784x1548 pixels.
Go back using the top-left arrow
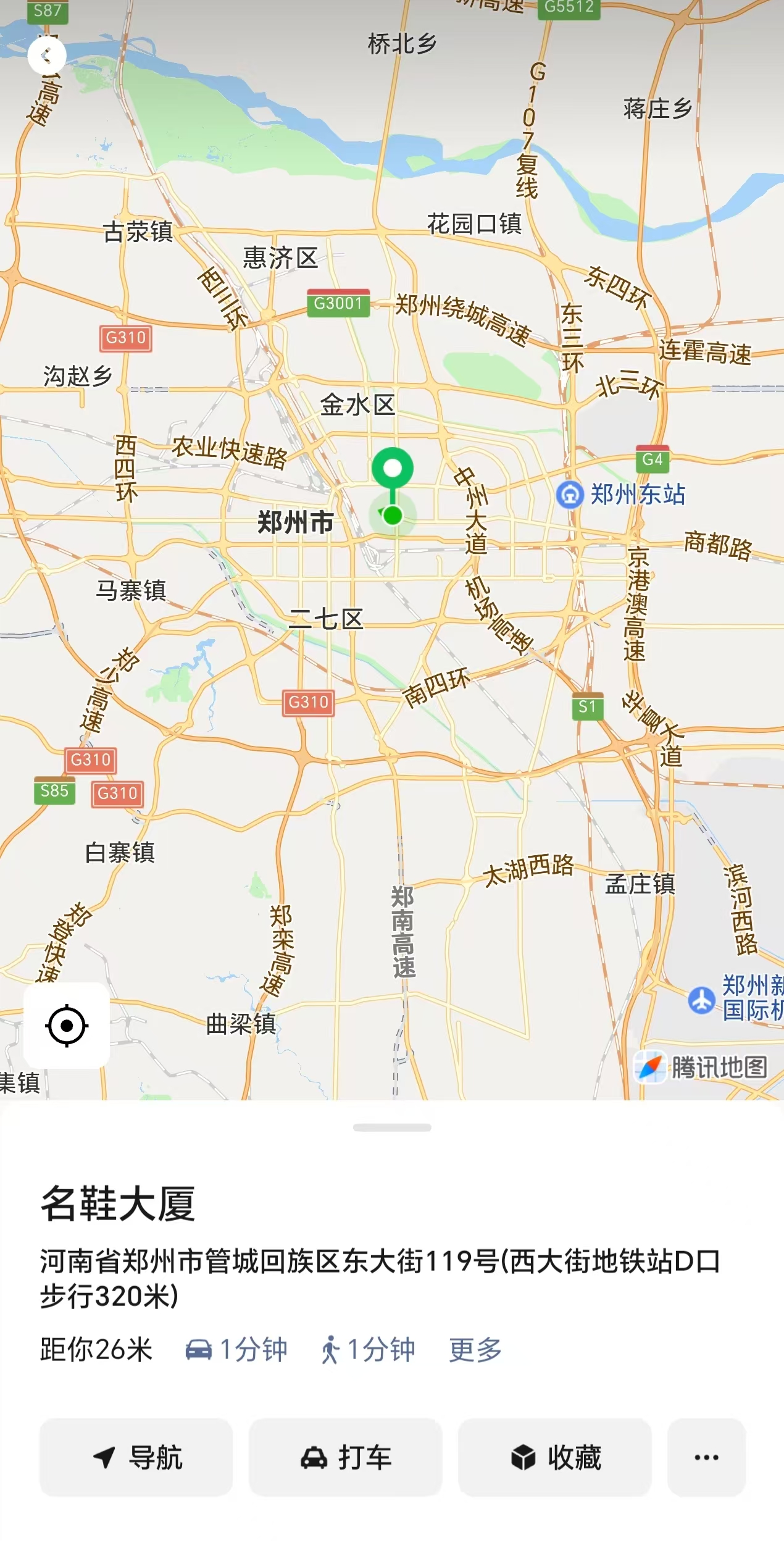point(46,56)
